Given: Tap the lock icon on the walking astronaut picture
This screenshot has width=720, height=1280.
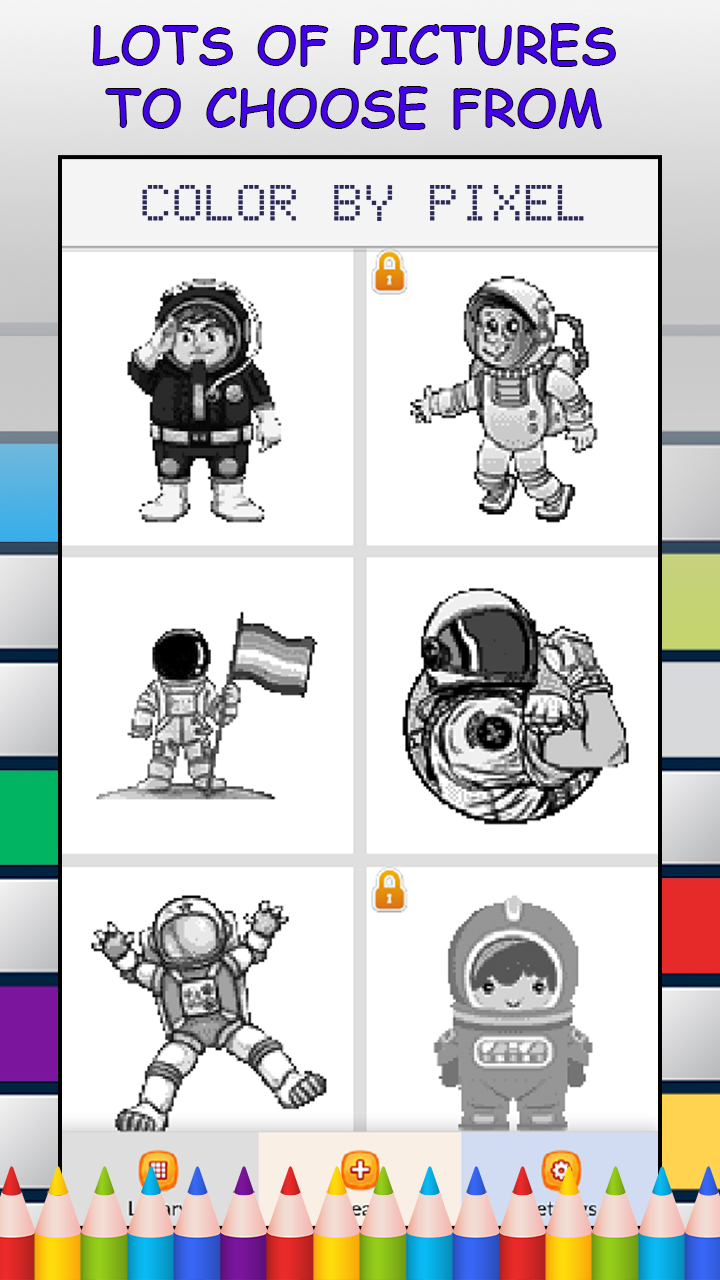Looking at the screenshot, I should (389, 271).
